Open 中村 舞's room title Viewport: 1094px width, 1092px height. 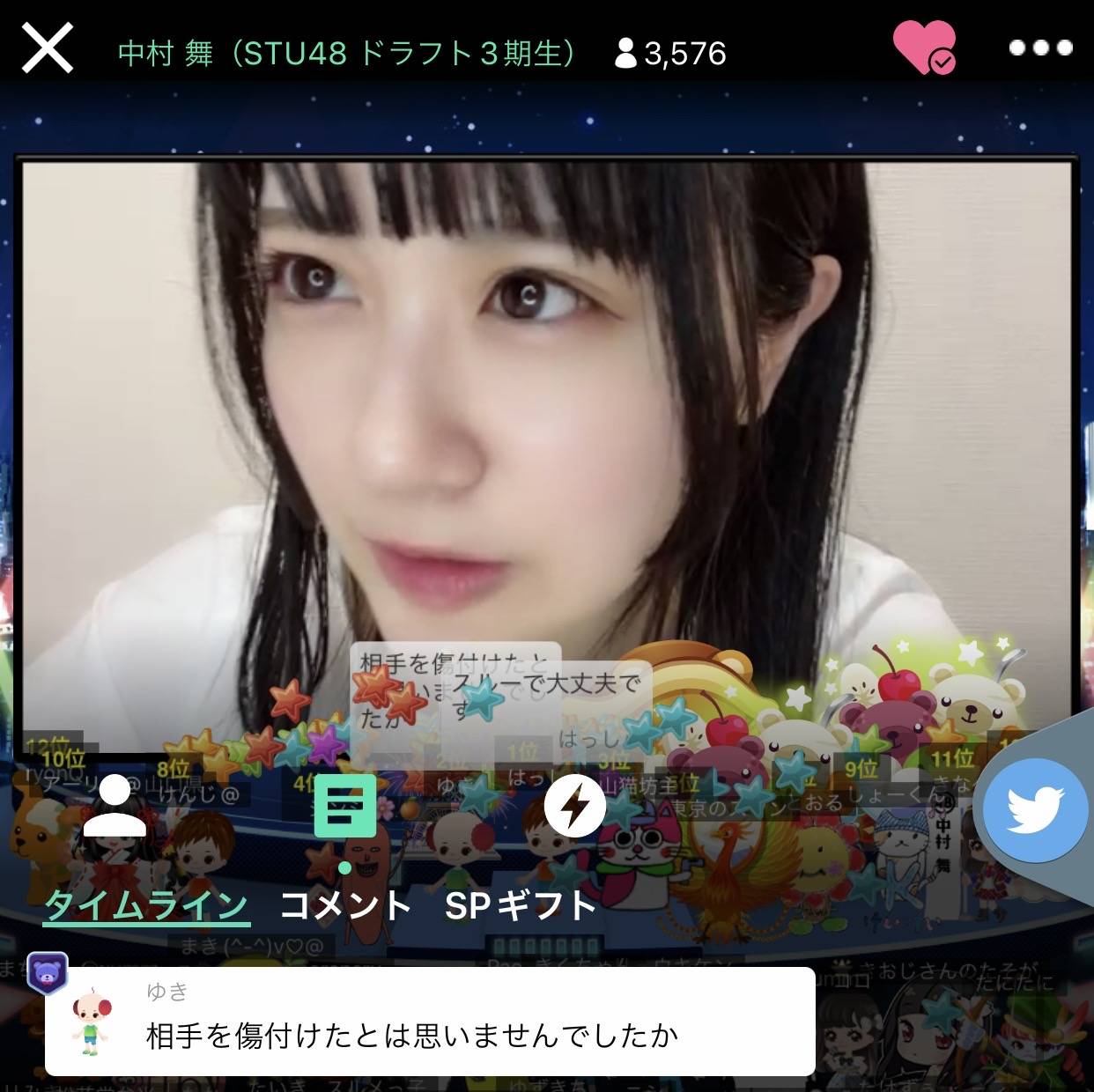pyautogui.click(x=348, y=54)
